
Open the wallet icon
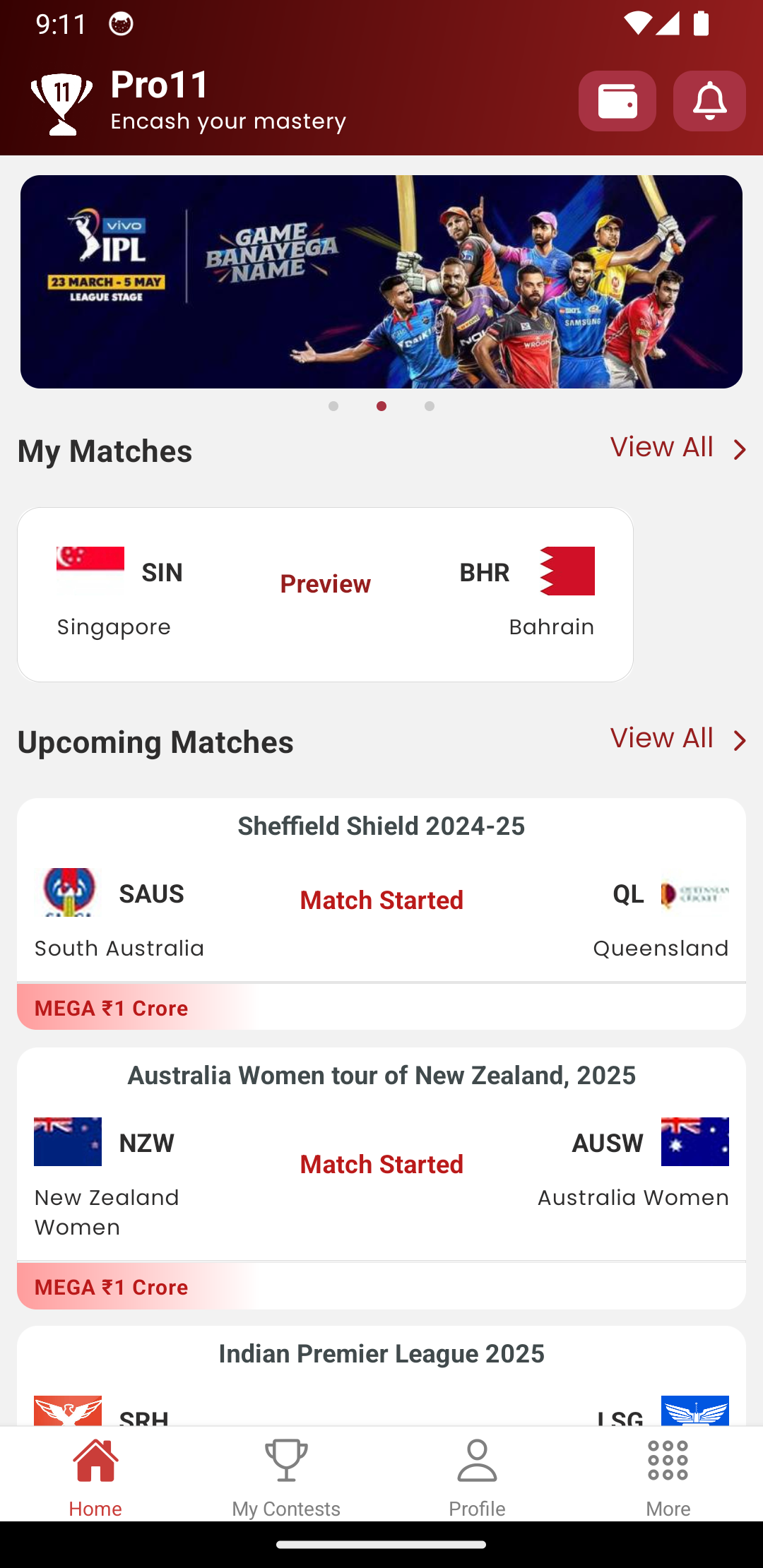point(617,101)
